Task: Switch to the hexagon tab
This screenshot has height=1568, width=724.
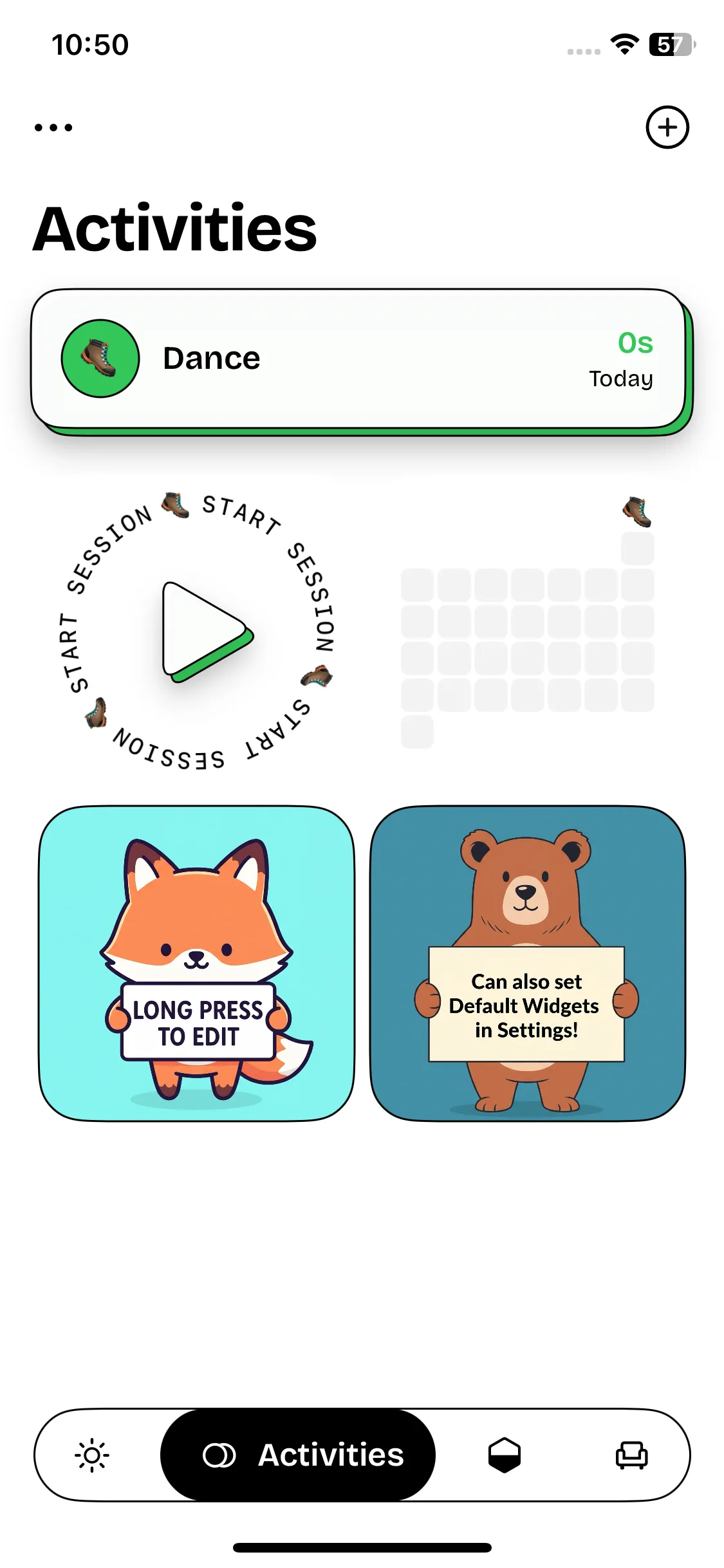Action: click(x=504, y=1455)
